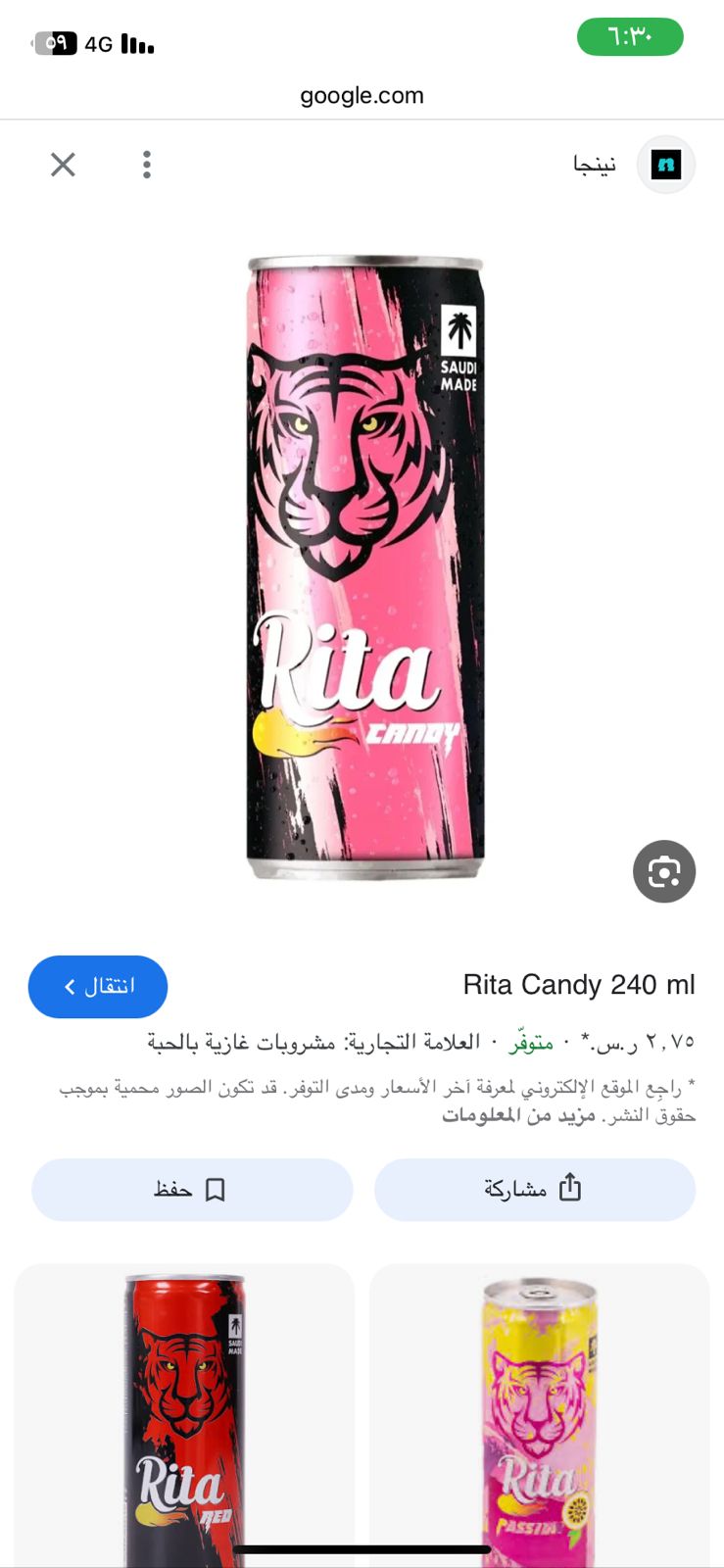This screenshot has height=1568, width=724.
Task: Click the Rita Candy 240 ml product title
Action: (580, 985)
